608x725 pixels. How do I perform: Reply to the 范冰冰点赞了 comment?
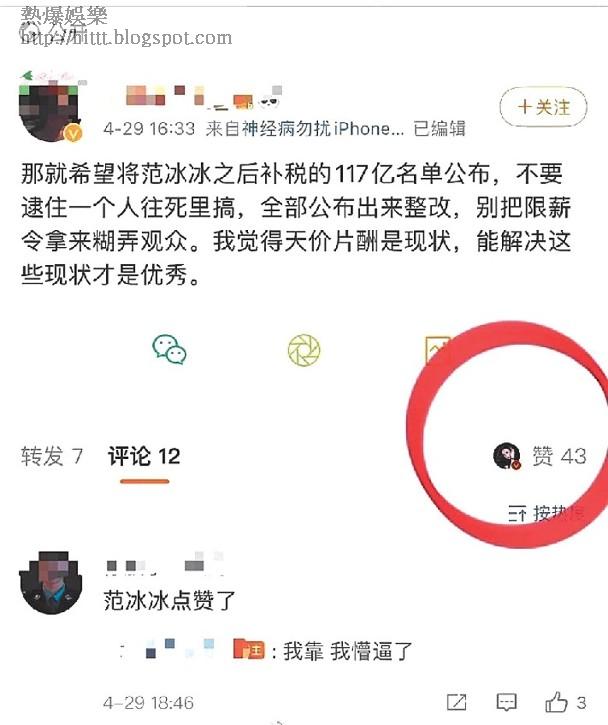point(507,702)
